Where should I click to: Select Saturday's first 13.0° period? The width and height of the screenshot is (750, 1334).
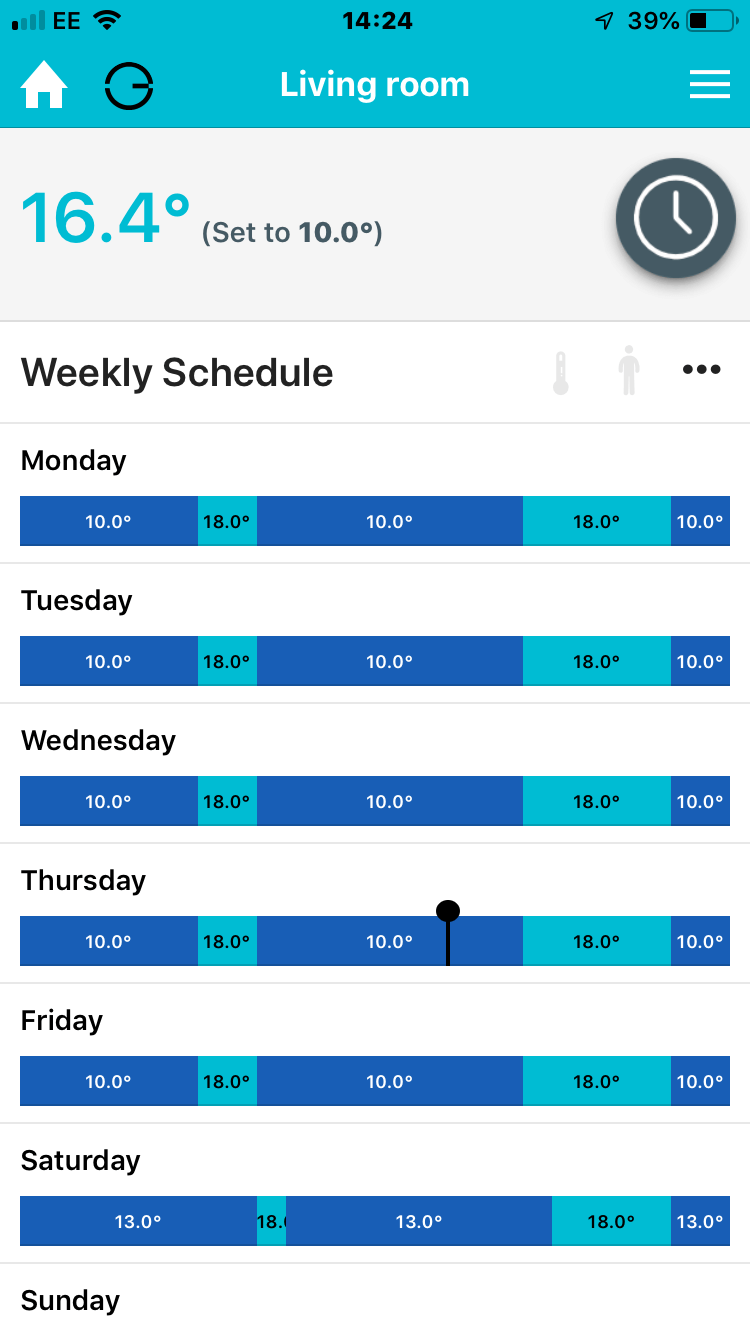[138, 1221]
